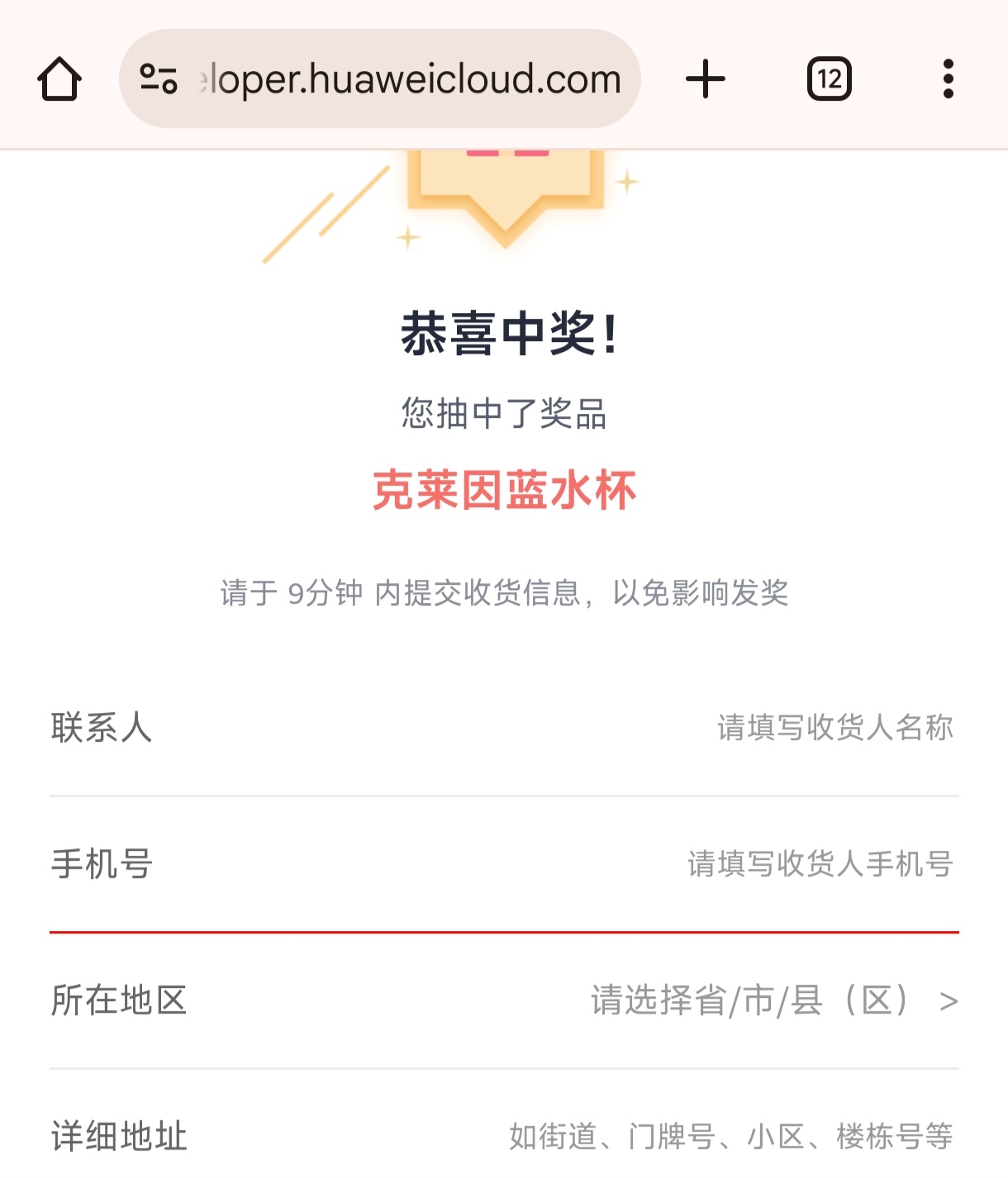Open the browser overflow menu

949,79
